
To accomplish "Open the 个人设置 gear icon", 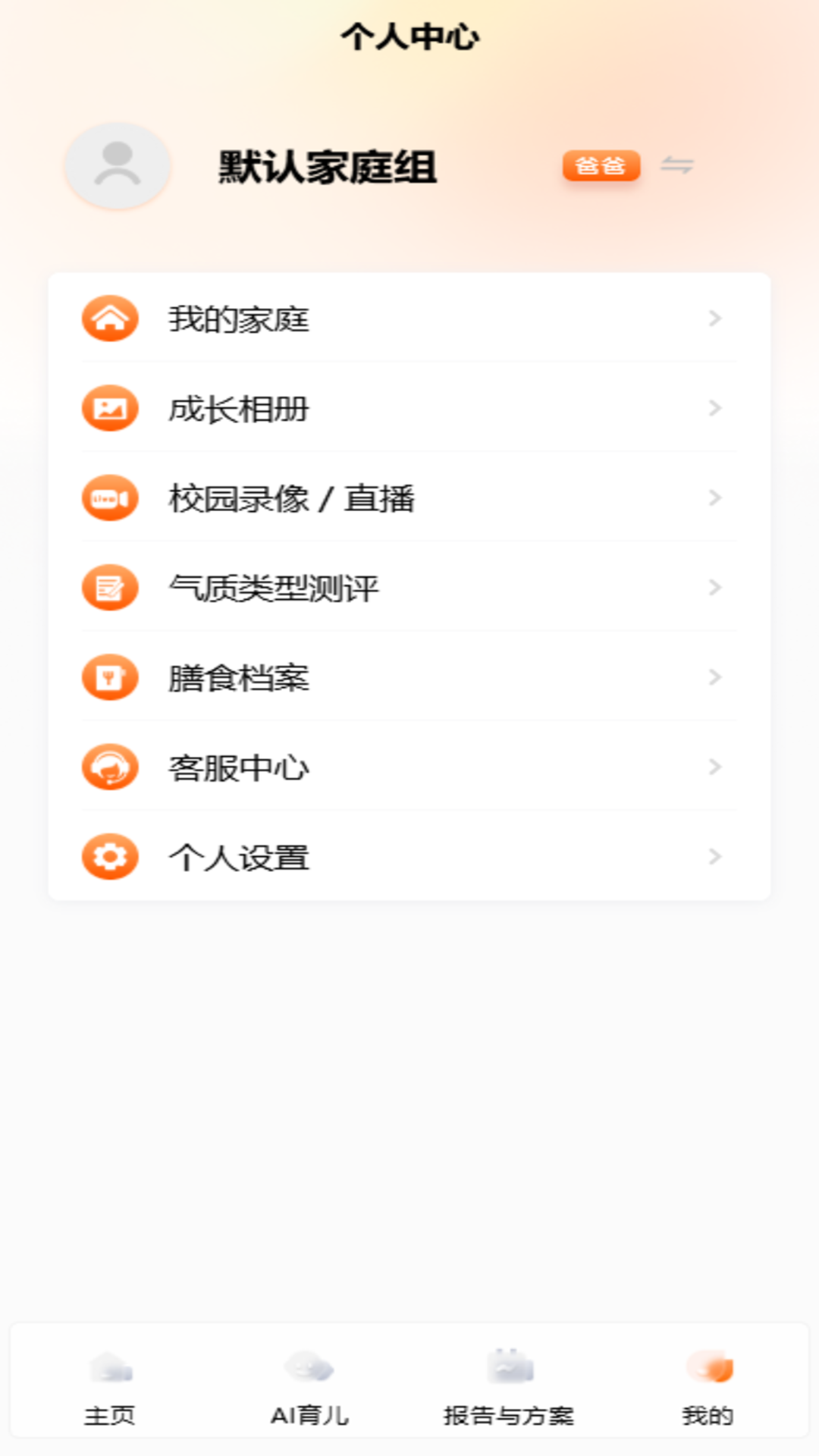I will [110, 857].
